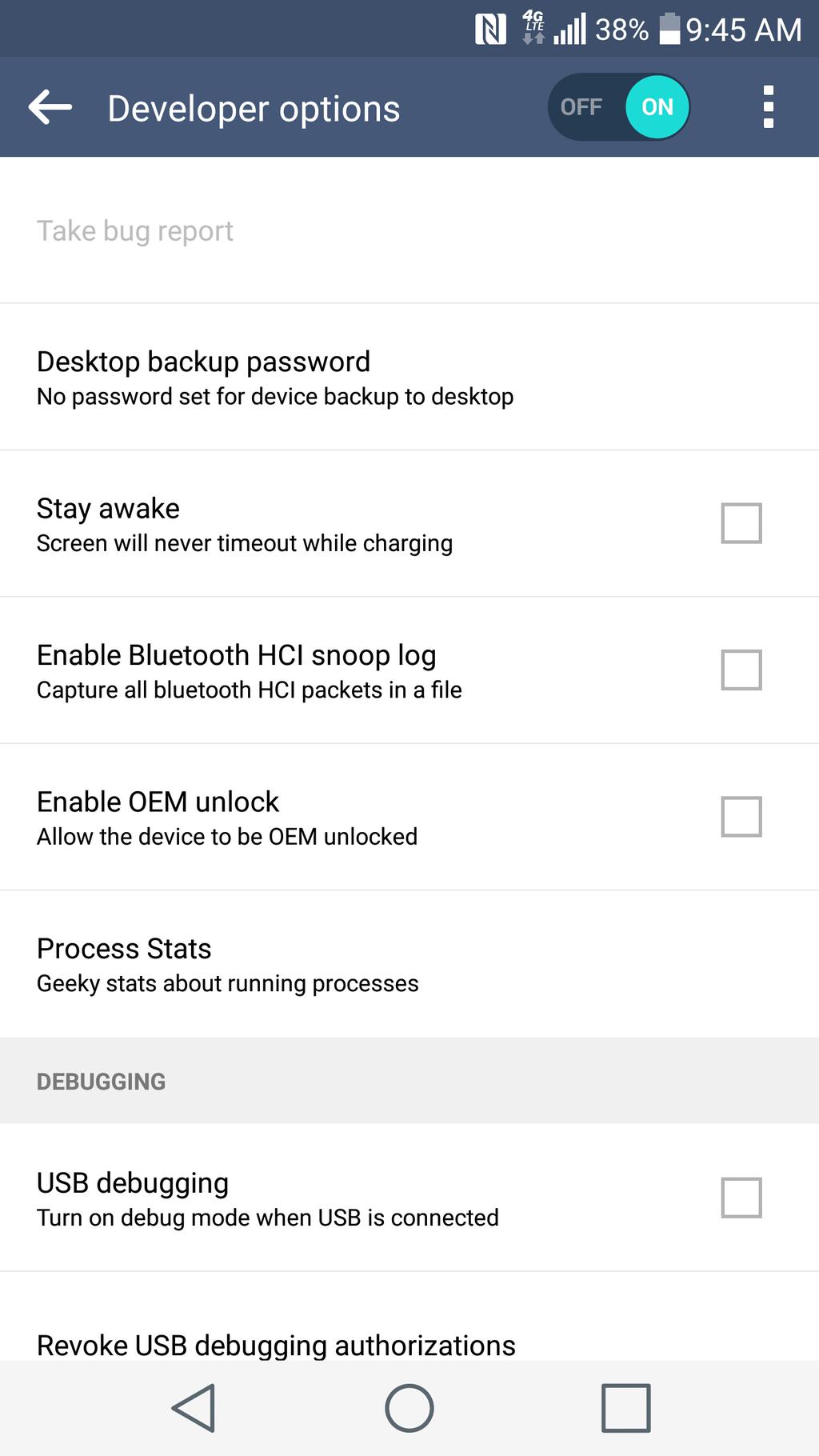The image size is (819, 1456).
Task: Open Desktop backup password setting
Action: (409, 377)
